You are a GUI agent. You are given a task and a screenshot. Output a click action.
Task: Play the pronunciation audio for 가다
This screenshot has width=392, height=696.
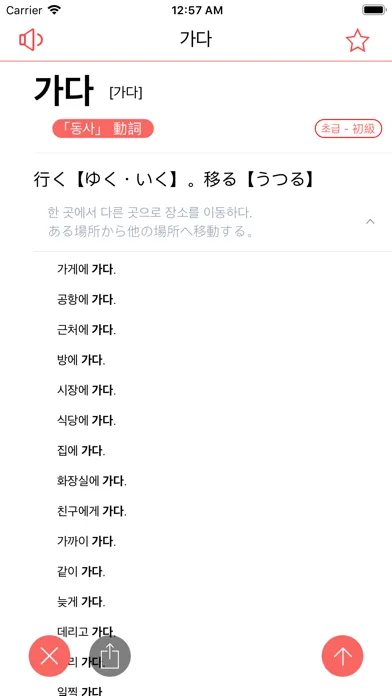[31, 40]
